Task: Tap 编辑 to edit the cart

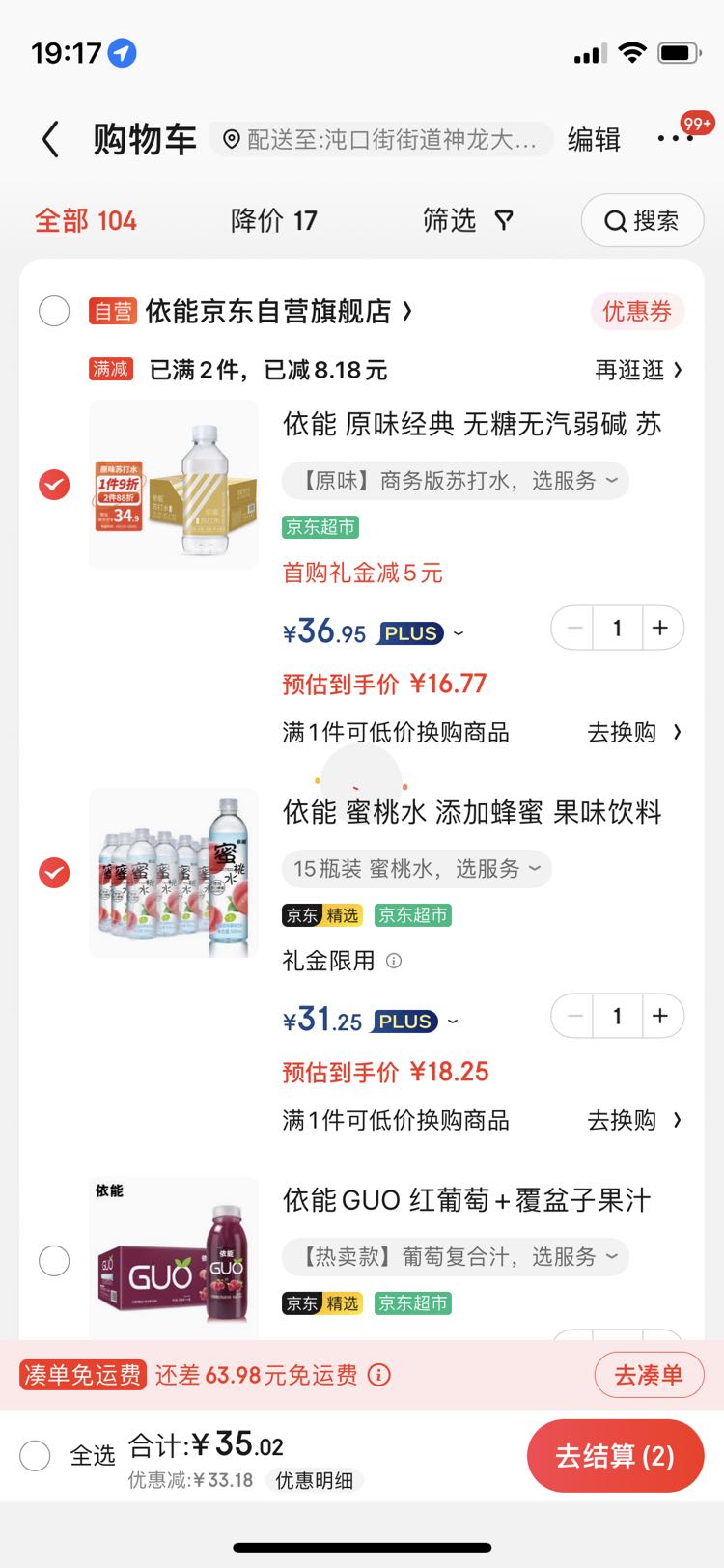Action: pos(594,140)
